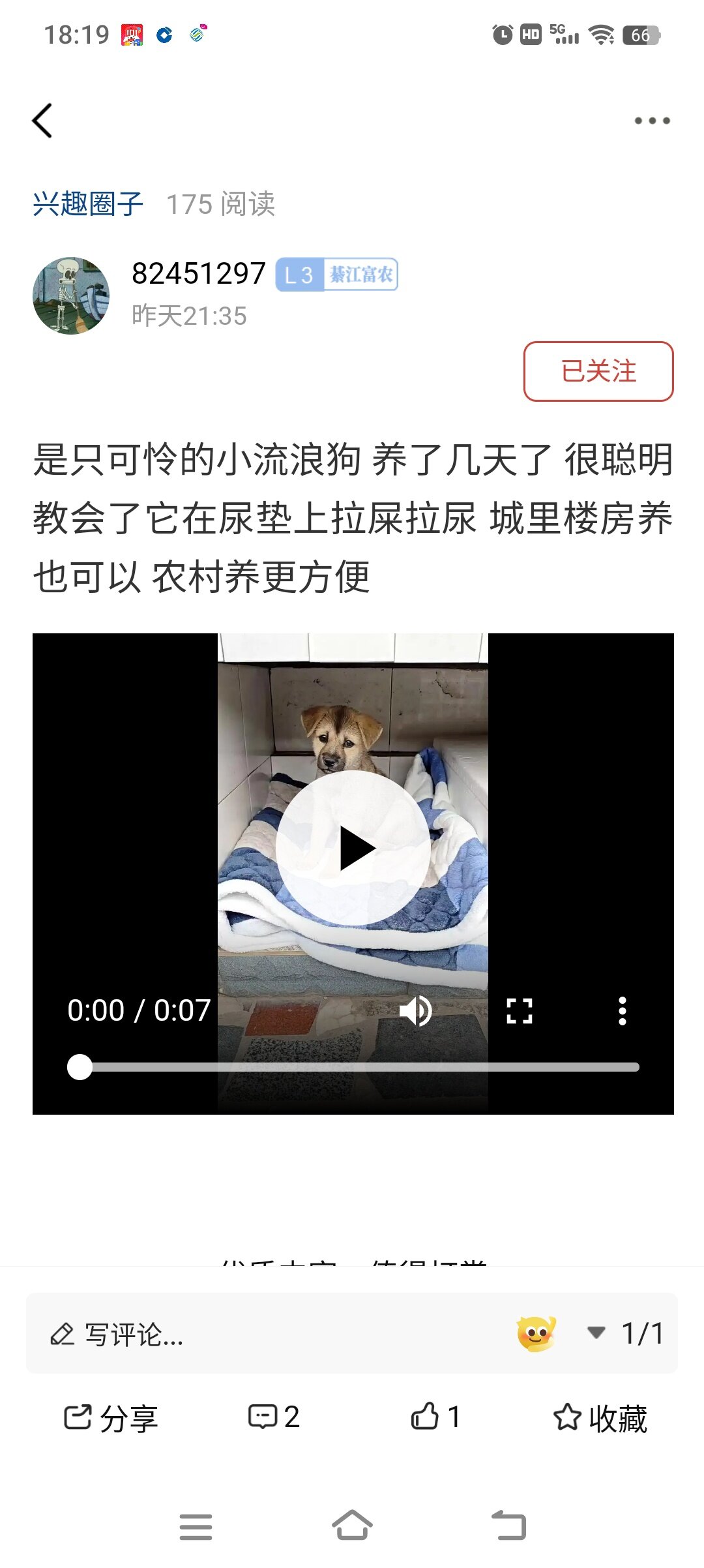
Task: Open user 82451297's profile avatar
Action: pyautogui.click(x=71, y=295)
